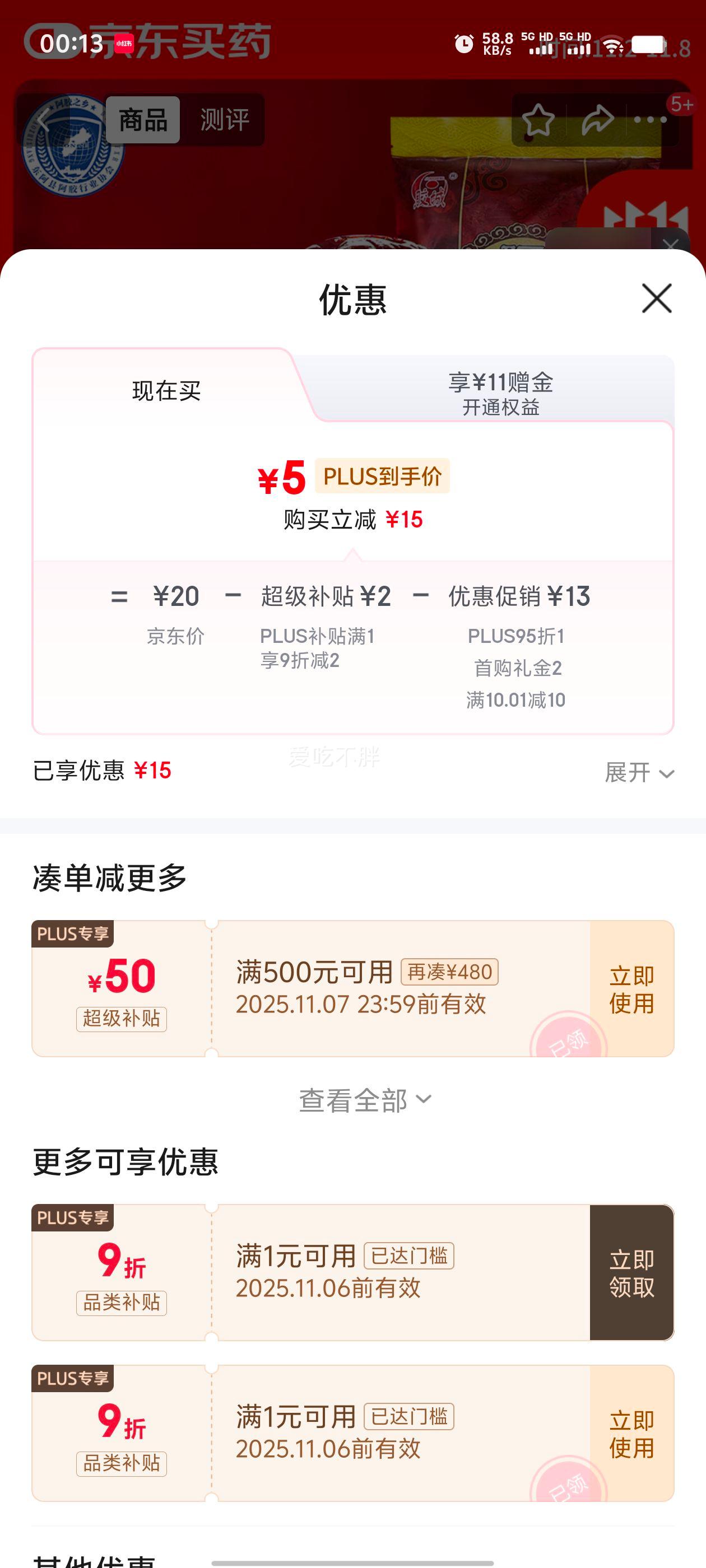Open the more options ellipsis menu
The width and height of the screenshot is (706, 1568).
pyautogui.click(x=649, y=119)
